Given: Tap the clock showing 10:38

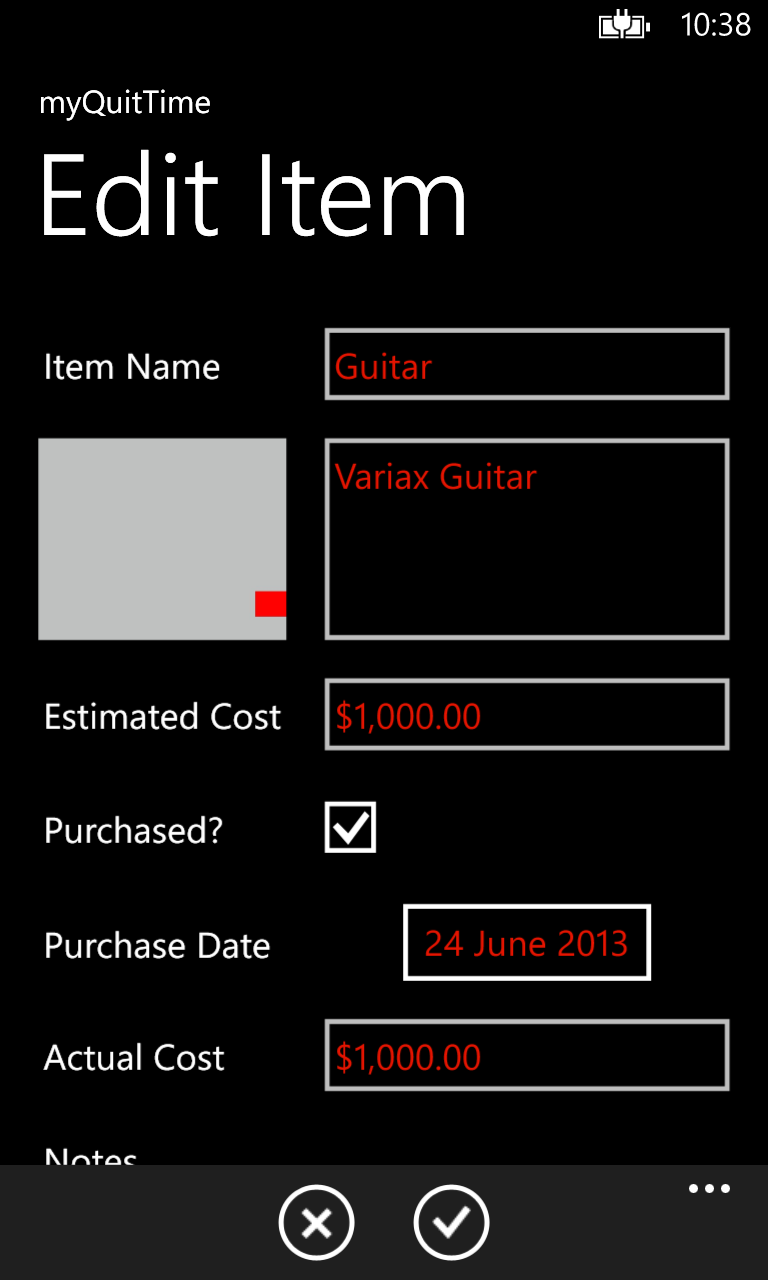Looking at the screenshot, I should (x=716, y=24).
